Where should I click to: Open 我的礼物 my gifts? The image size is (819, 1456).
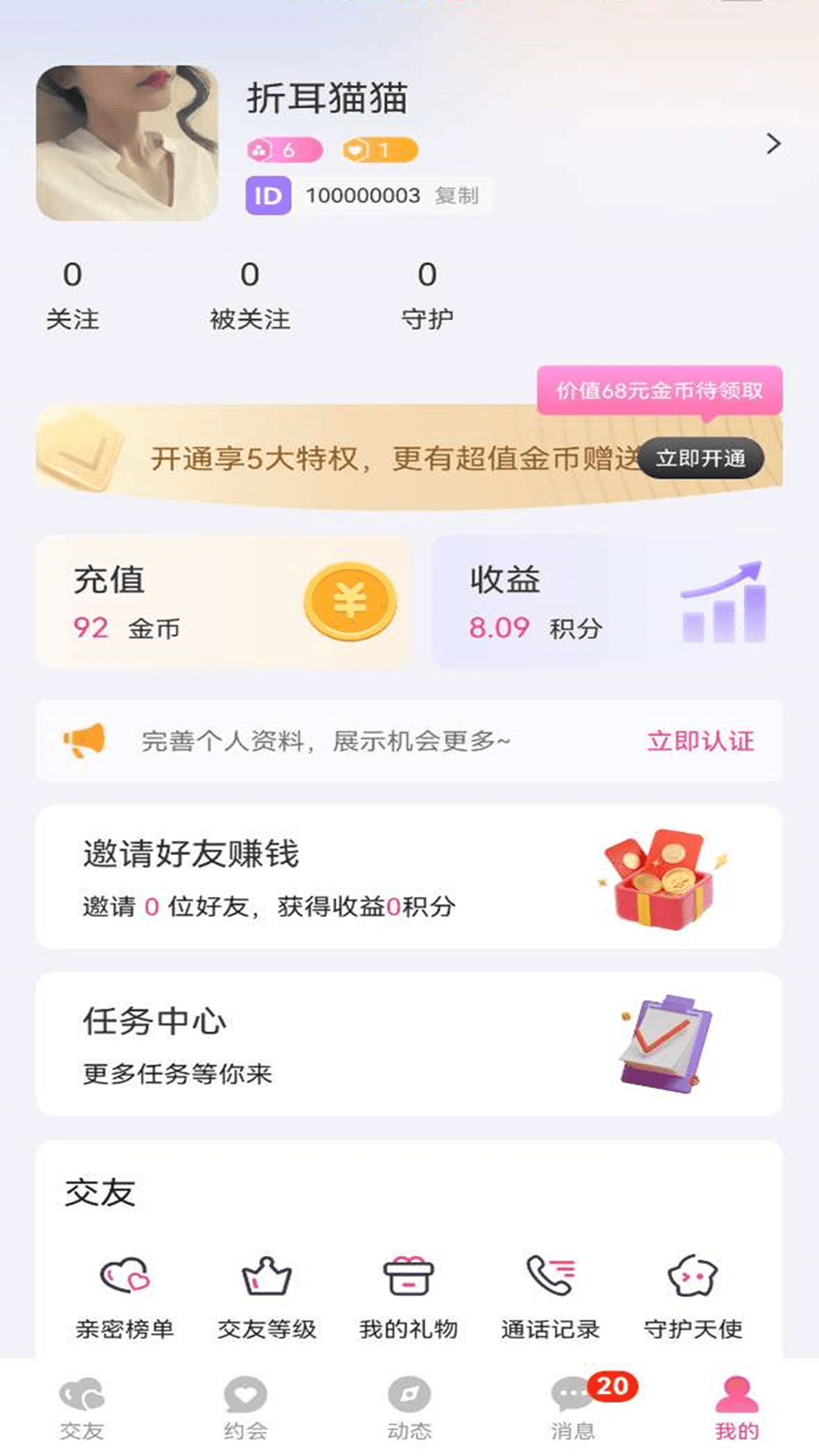click(x=409, y=1295)
